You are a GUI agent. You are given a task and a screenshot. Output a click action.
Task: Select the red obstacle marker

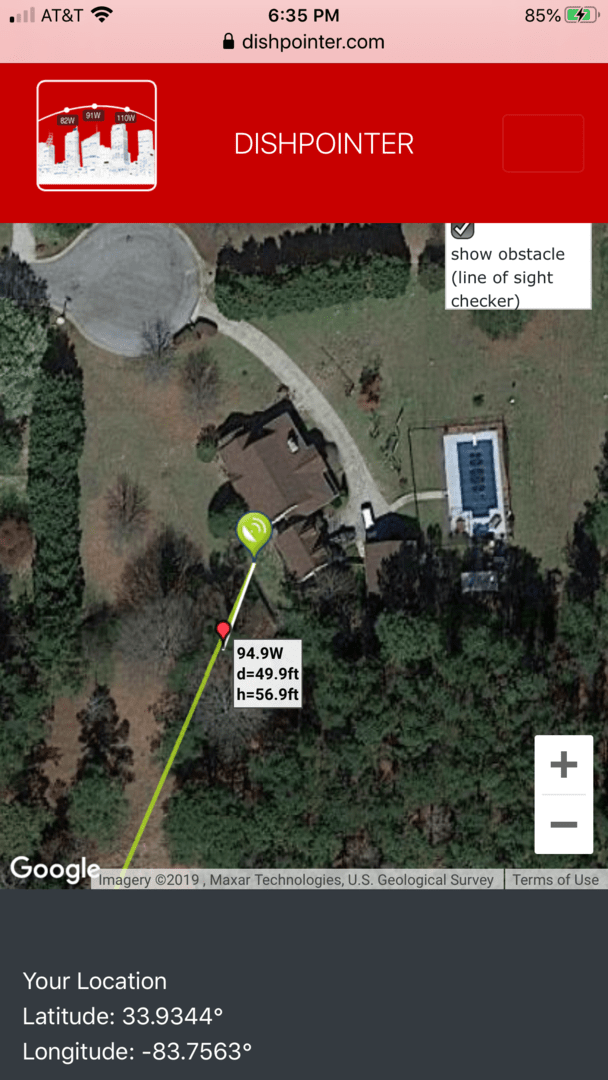click(223, 630)
